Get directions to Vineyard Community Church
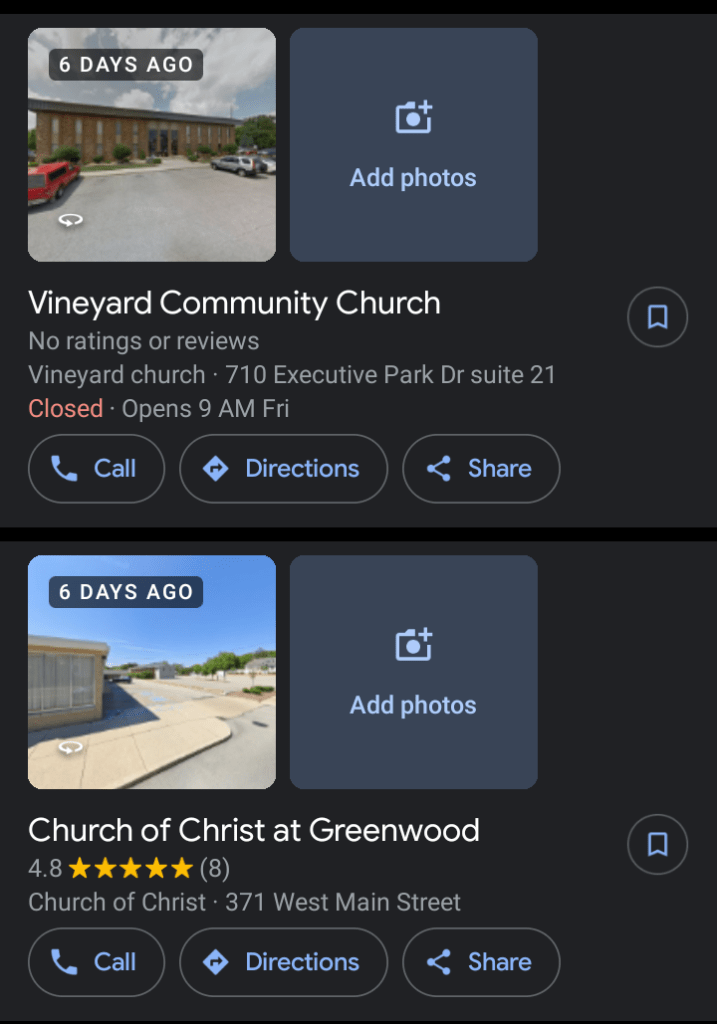 [283, 469]
